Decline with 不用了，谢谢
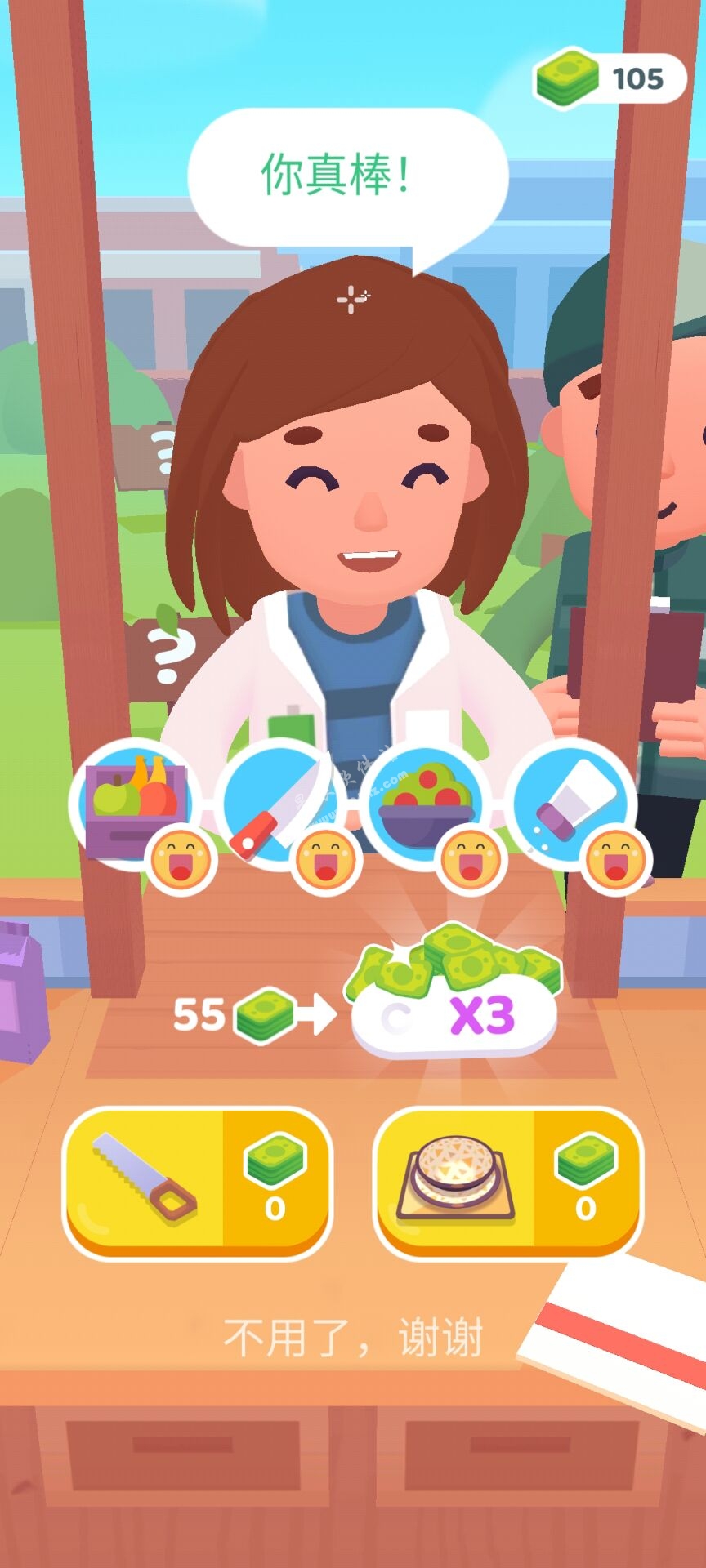Screen dimensions: 706x1568 [x=353, y=1338]
